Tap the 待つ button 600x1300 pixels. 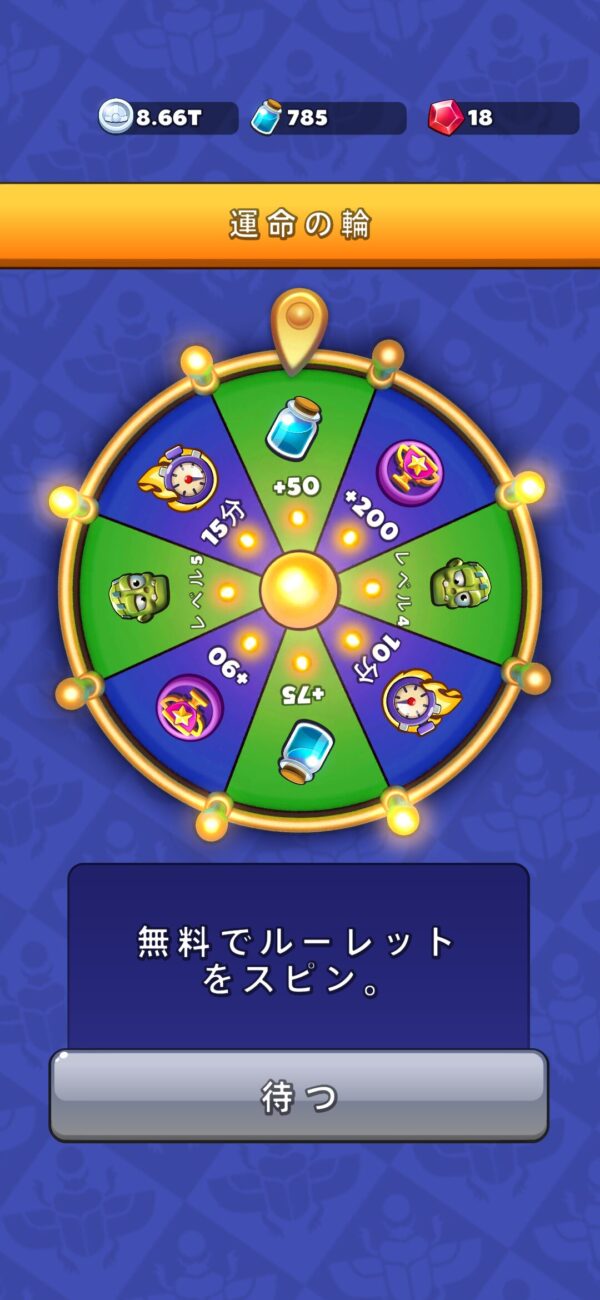pyautogui.click(x=299, y=1095)
